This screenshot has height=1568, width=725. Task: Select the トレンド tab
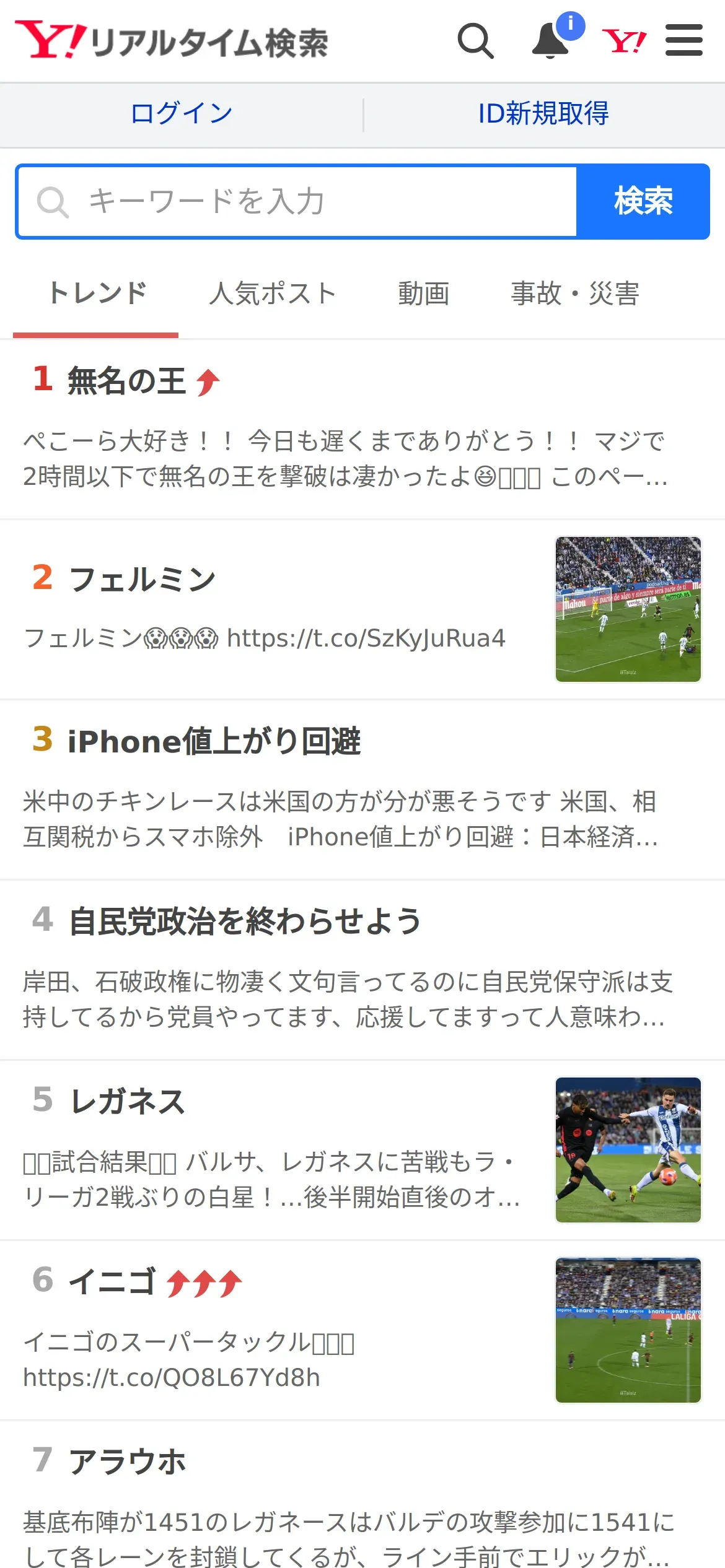tap(97, 294)
